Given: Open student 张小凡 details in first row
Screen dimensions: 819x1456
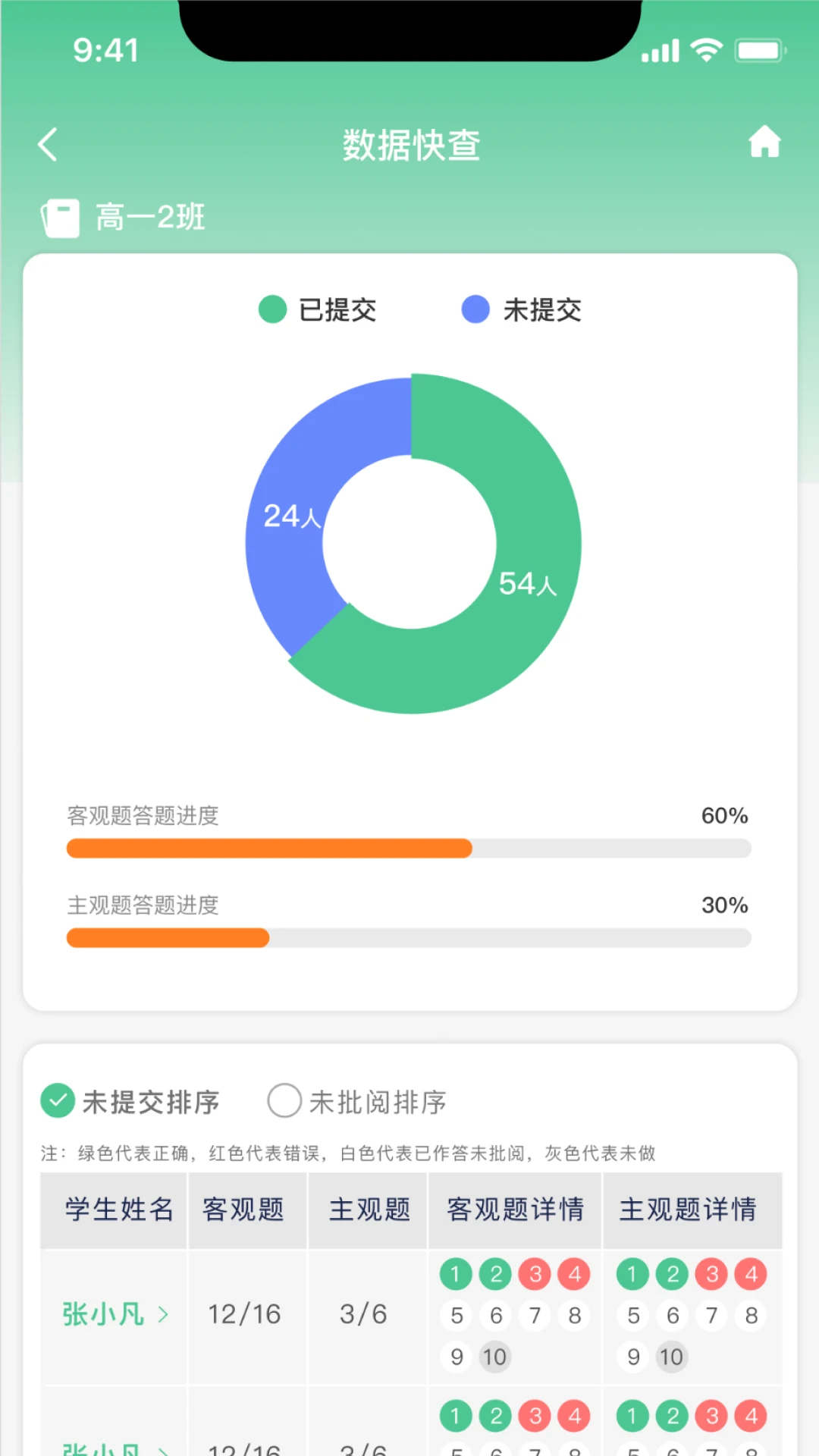Looking at the screenshot, I should (x=115, y=1314).
